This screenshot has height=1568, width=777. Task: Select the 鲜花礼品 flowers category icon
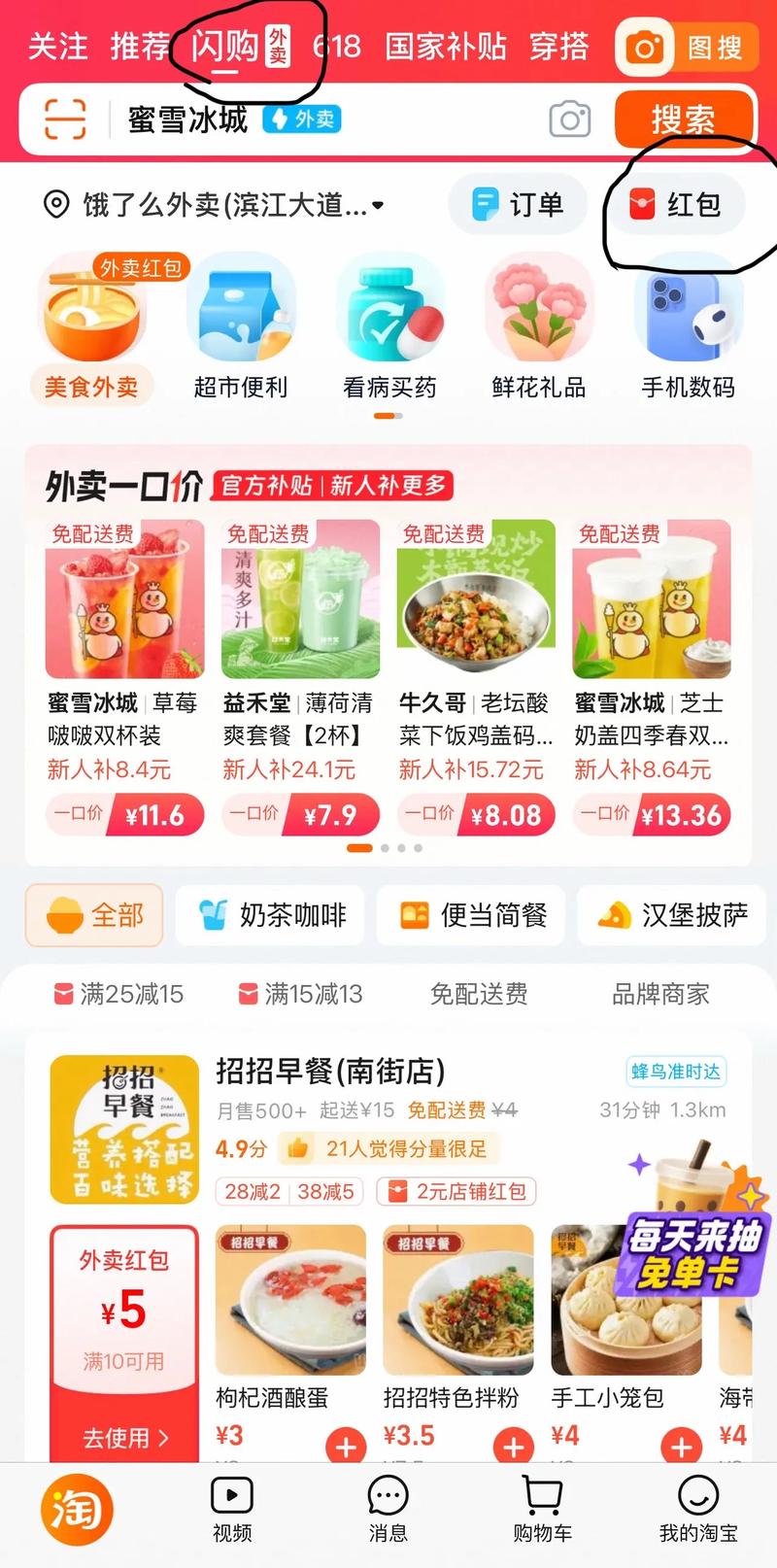(538, 311)
